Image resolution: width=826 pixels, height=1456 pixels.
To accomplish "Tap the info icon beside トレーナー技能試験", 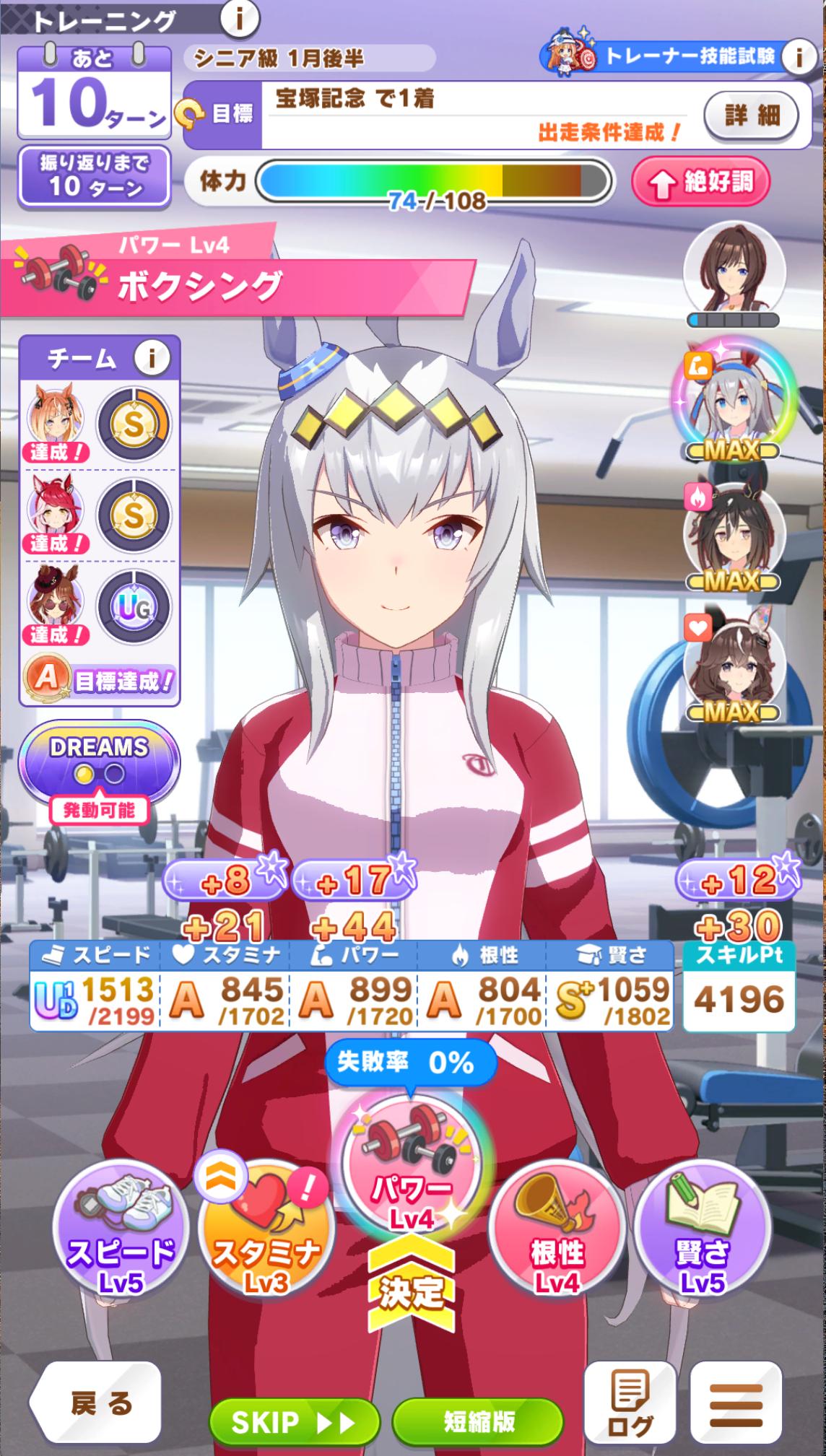I will pos(798,56).
